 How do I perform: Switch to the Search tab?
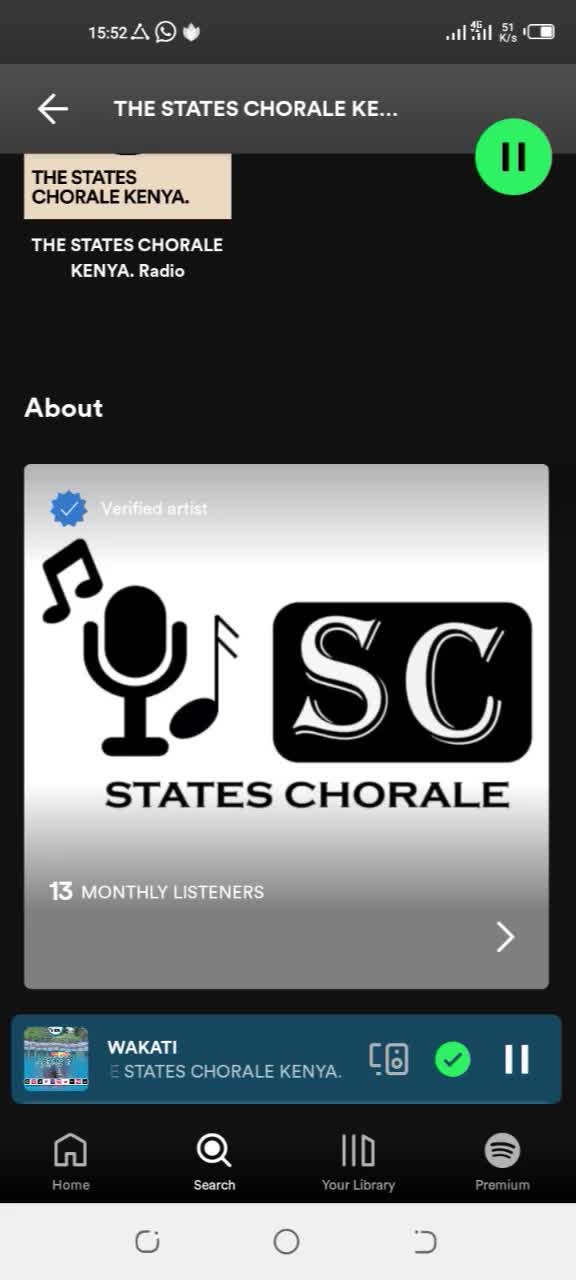tap(214, 1162)
